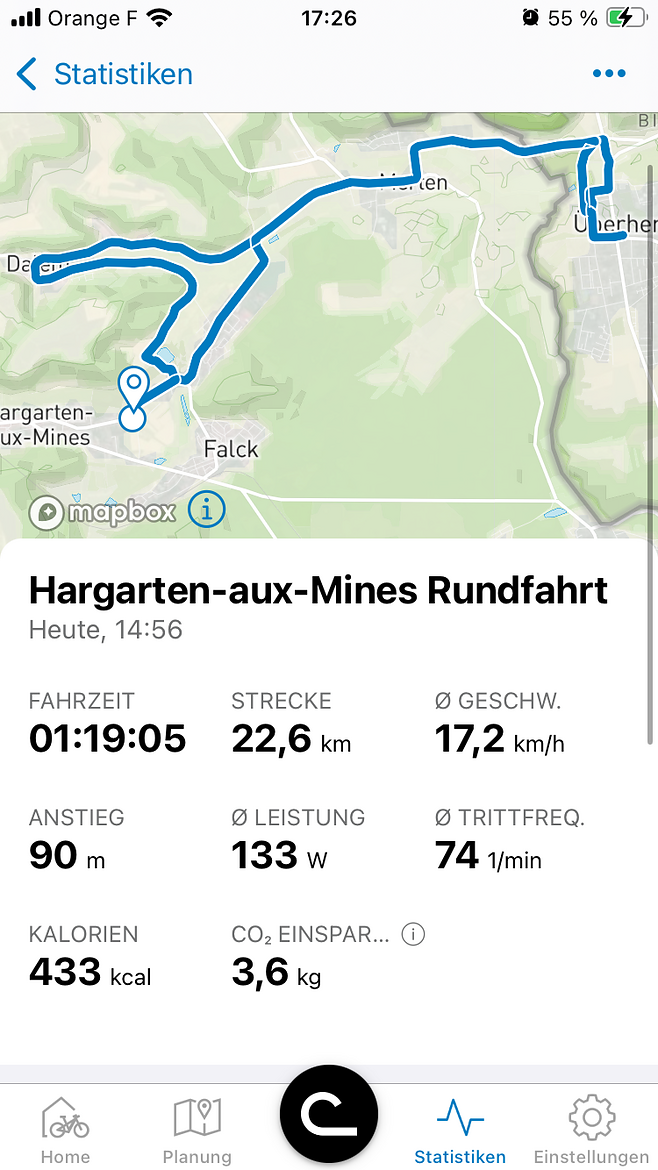Go back to Statistiken

click(x=104, y=75)
